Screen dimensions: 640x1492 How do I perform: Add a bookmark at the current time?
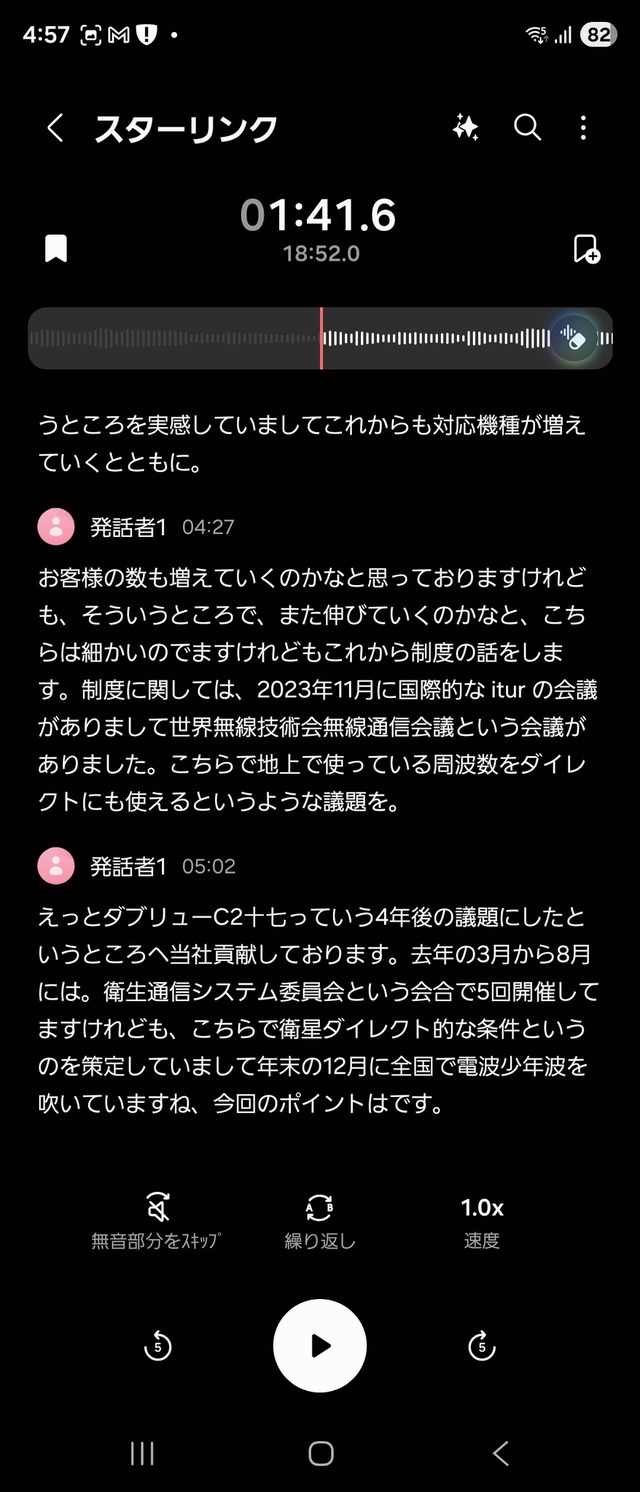click(x=56, y=249)
